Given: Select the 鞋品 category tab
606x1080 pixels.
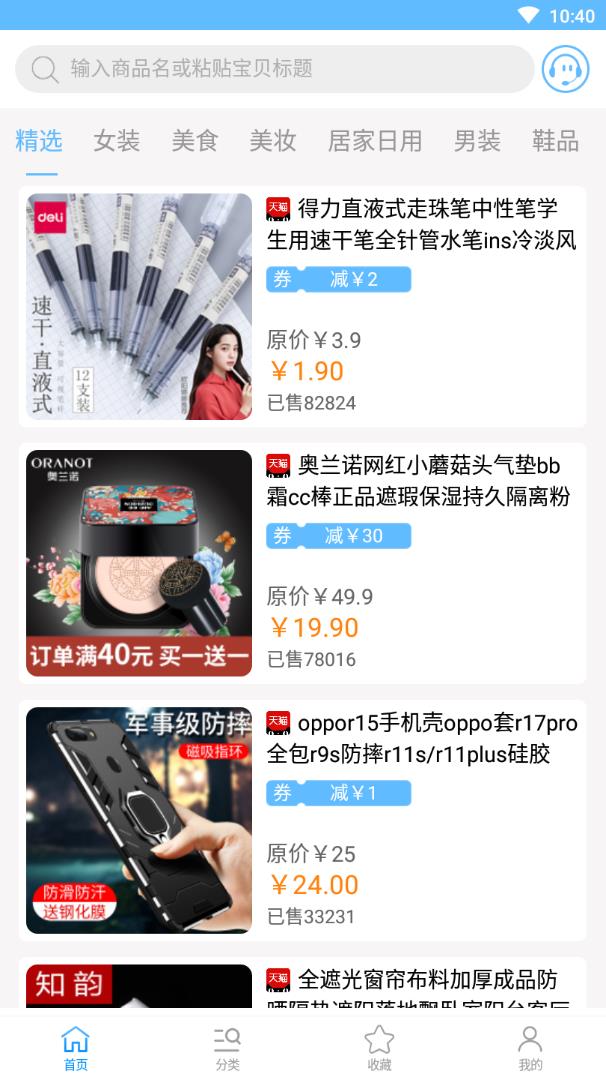Looking at the screenshot, I should click(x=555, y=141).
